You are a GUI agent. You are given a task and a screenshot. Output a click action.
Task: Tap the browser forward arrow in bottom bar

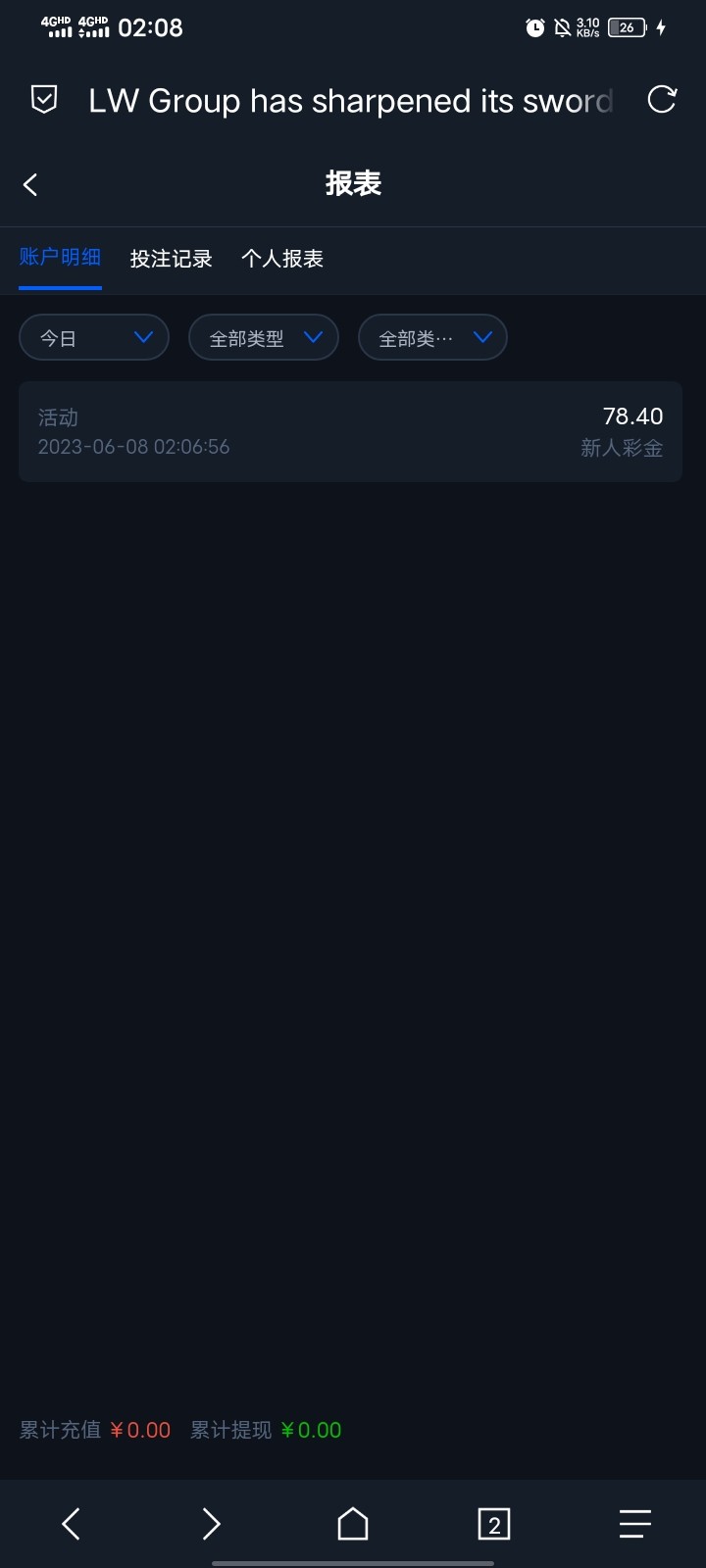[211, 1524]
